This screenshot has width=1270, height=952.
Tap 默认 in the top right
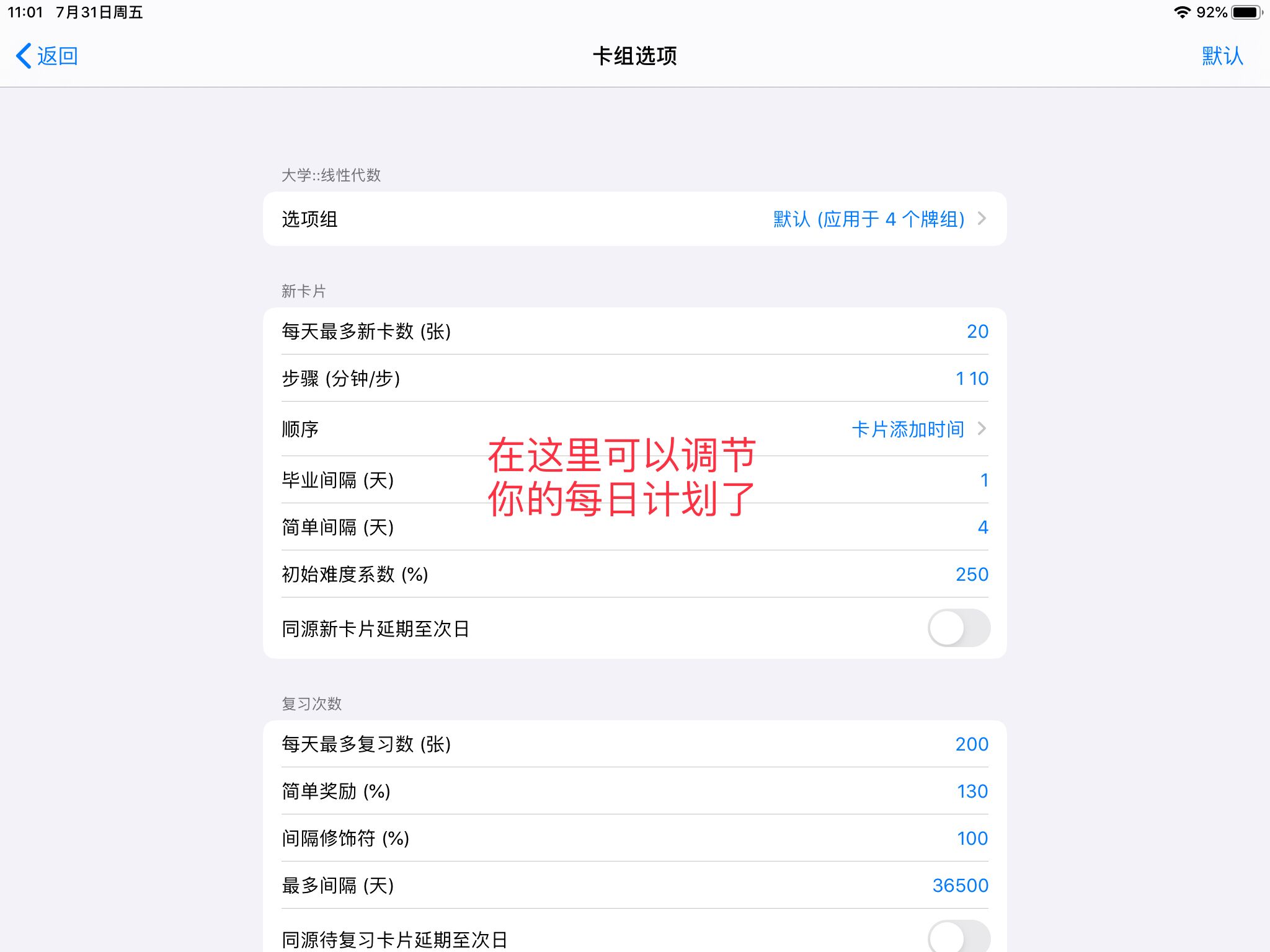click(x=1222, y=56)
